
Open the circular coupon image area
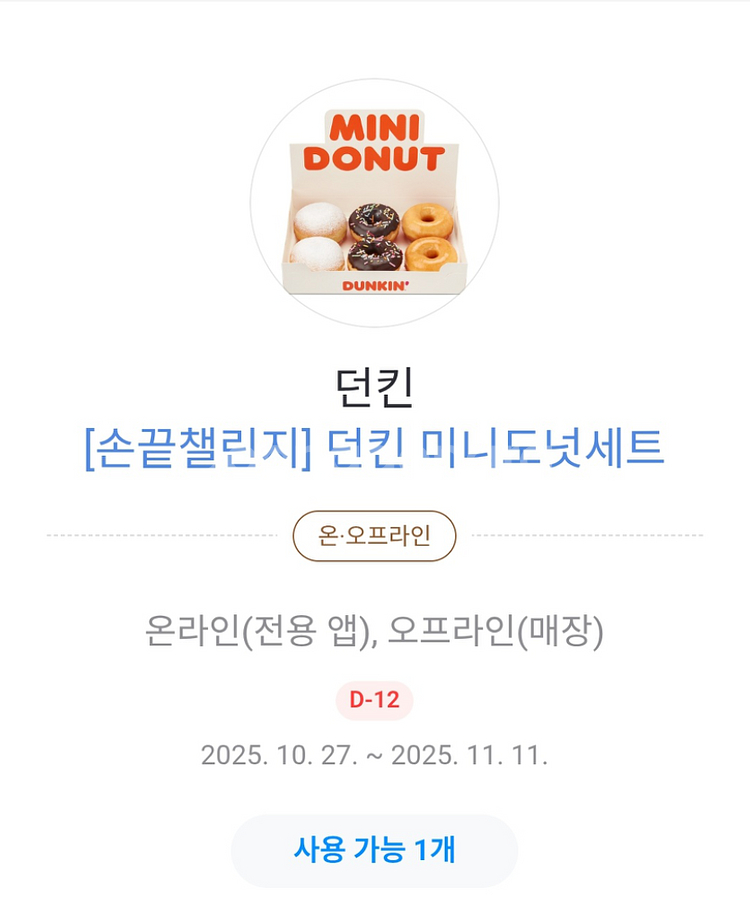pos(375,195)
